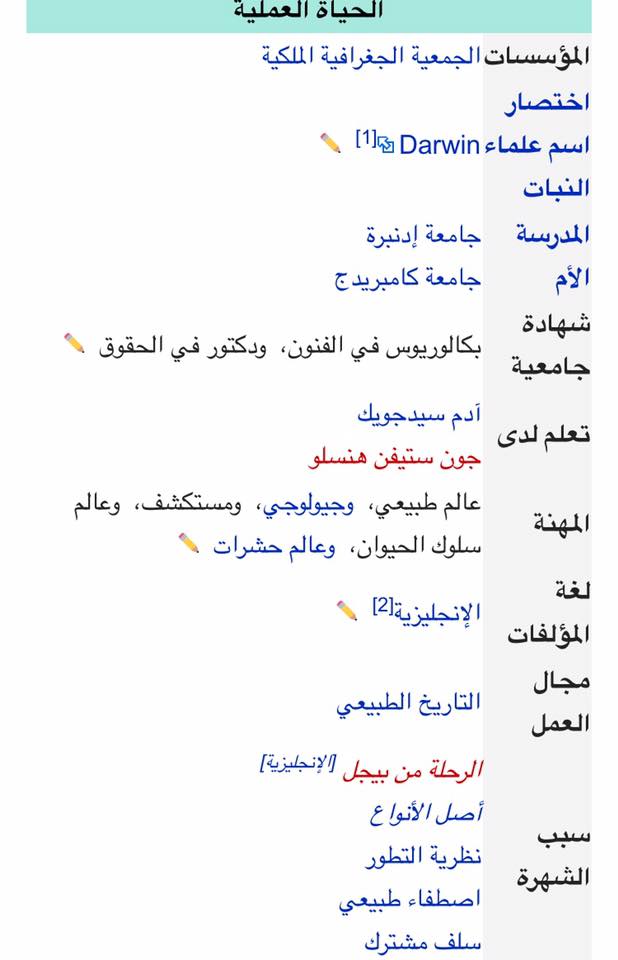Edit the Darwin abbreviation via pencil icon
This screenshot has height=960, width=618.
(330, 143)
